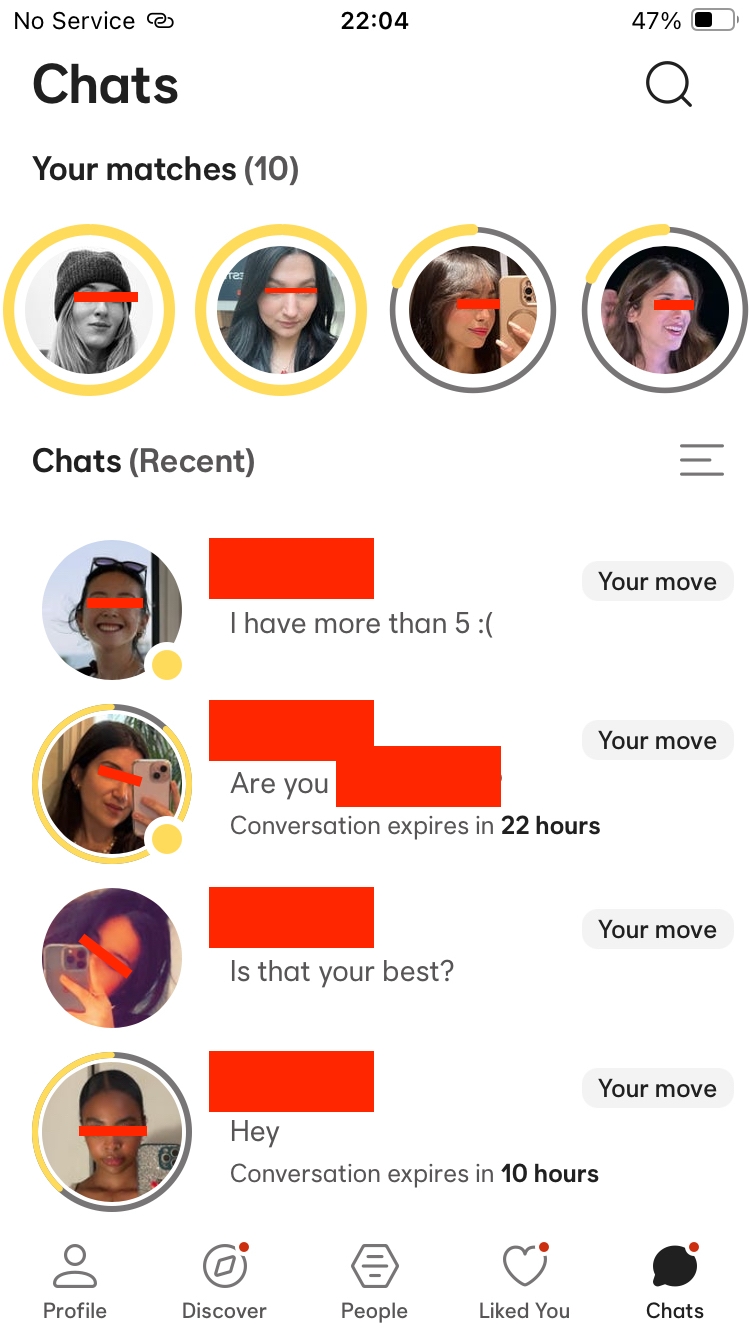Switch to the Profile tab

tap(75, 1280)
